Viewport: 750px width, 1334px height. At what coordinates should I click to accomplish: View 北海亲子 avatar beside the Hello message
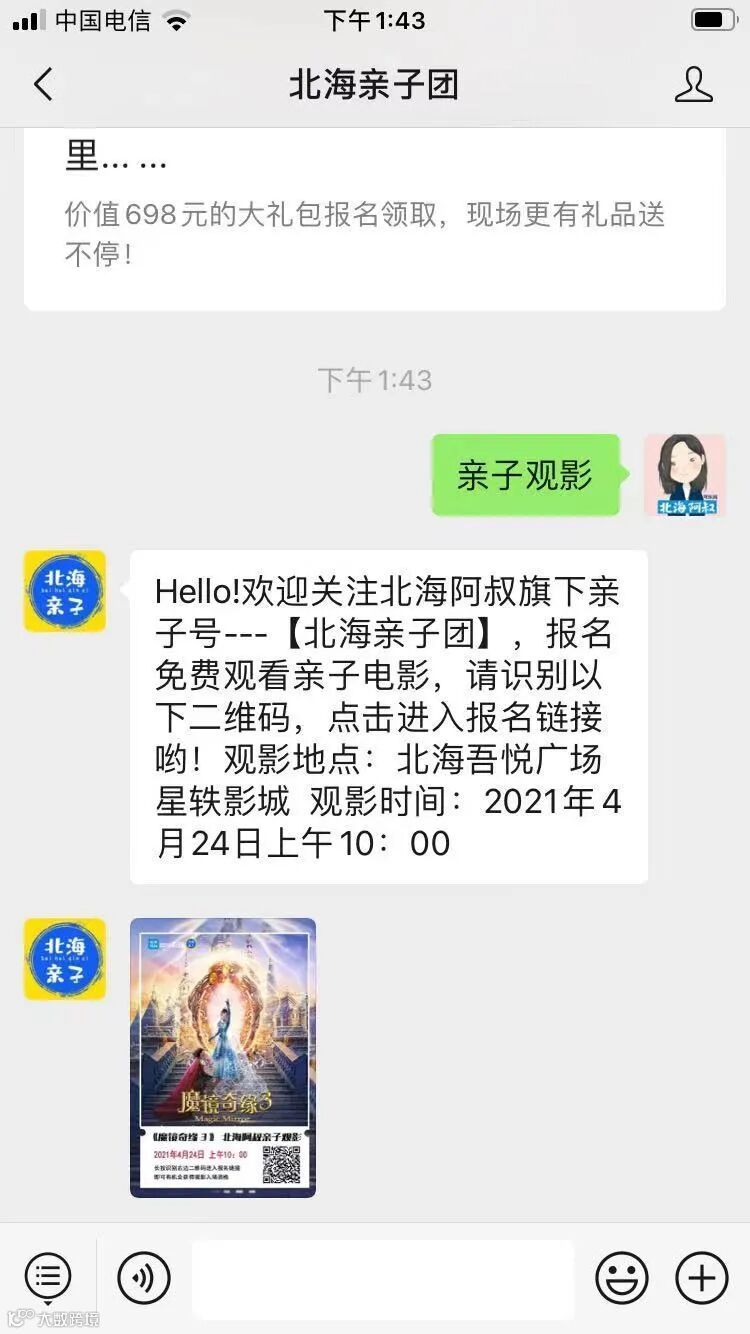pyautogui.click(x=65, y=591)
